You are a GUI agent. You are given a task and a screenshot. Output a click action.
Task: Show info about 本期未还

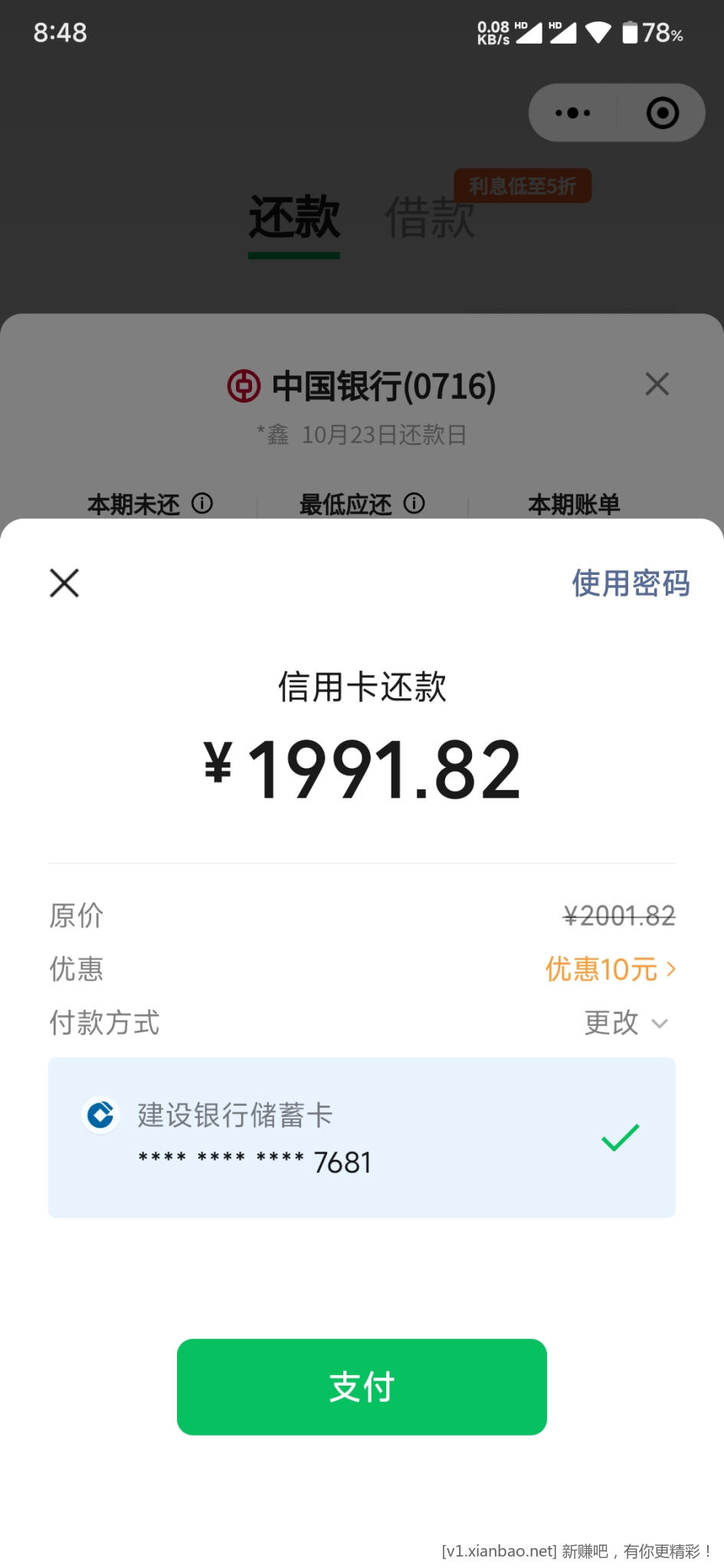click(202, 504)
